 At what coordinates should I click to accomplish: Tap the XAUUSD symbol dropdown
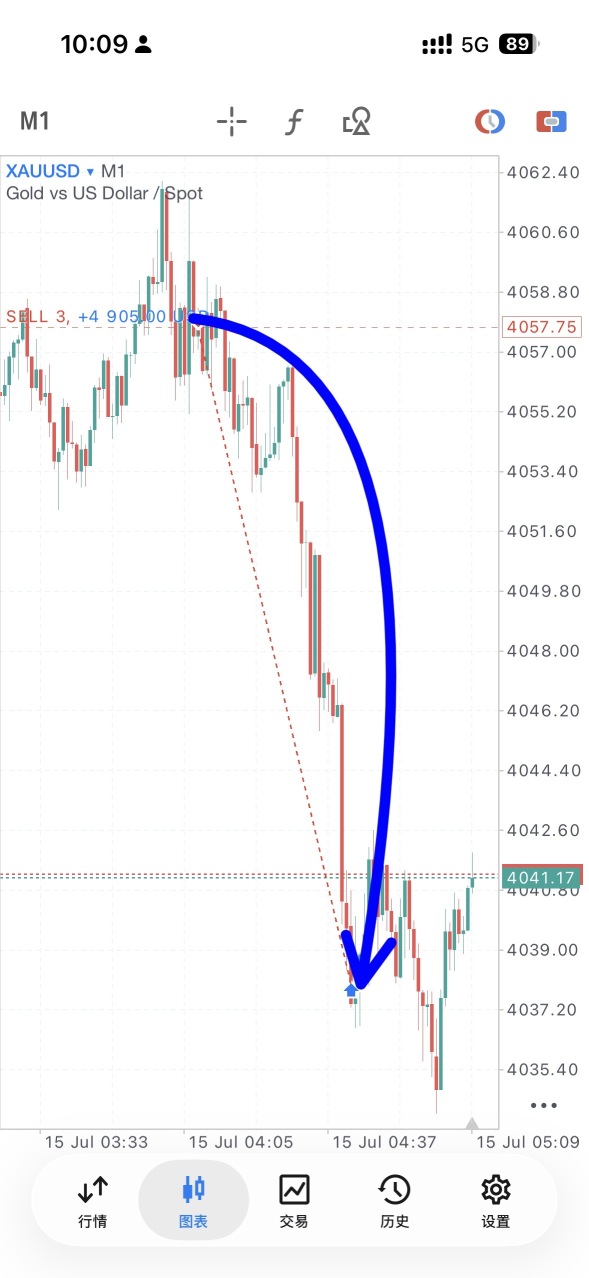coord(50,172)
